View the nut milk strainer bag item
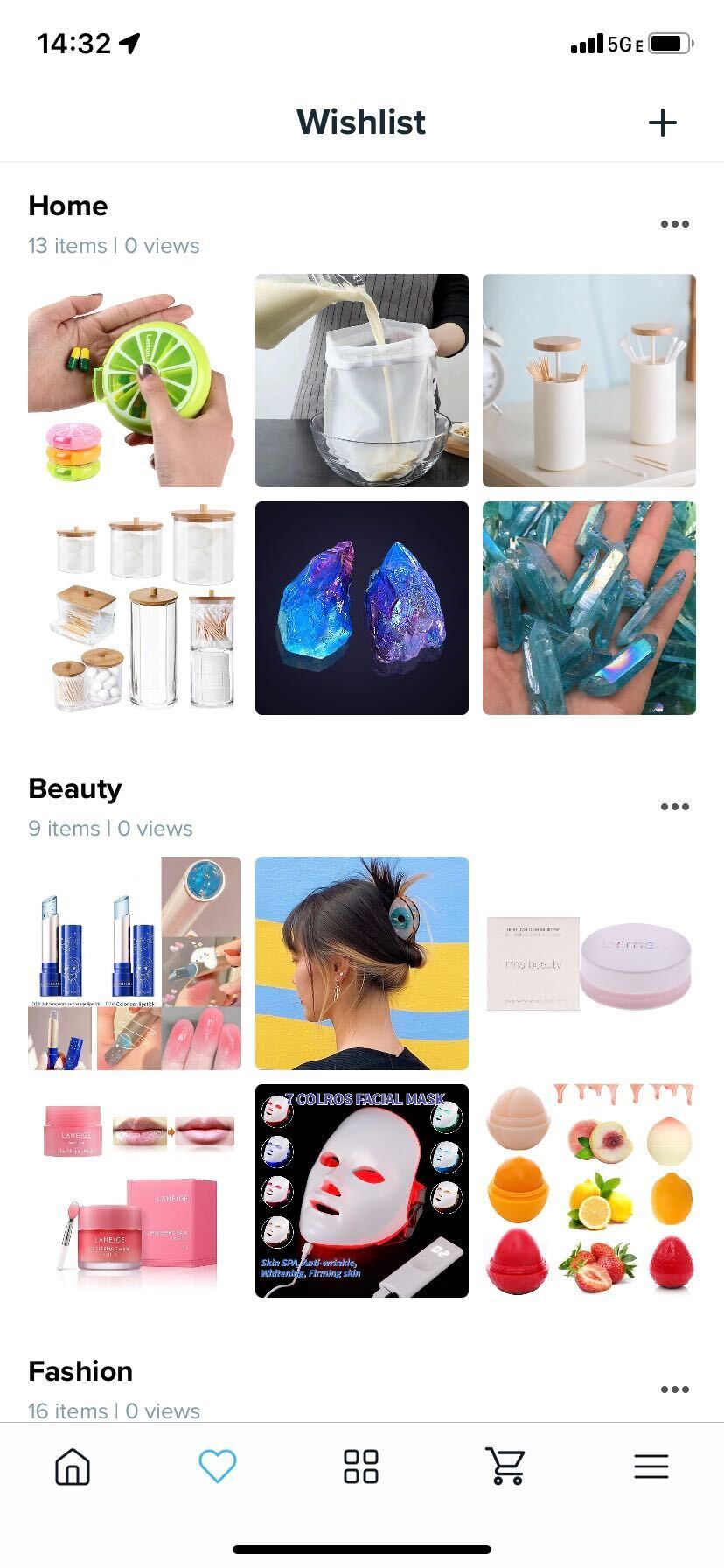724x1568 pixels. (362, 381)
